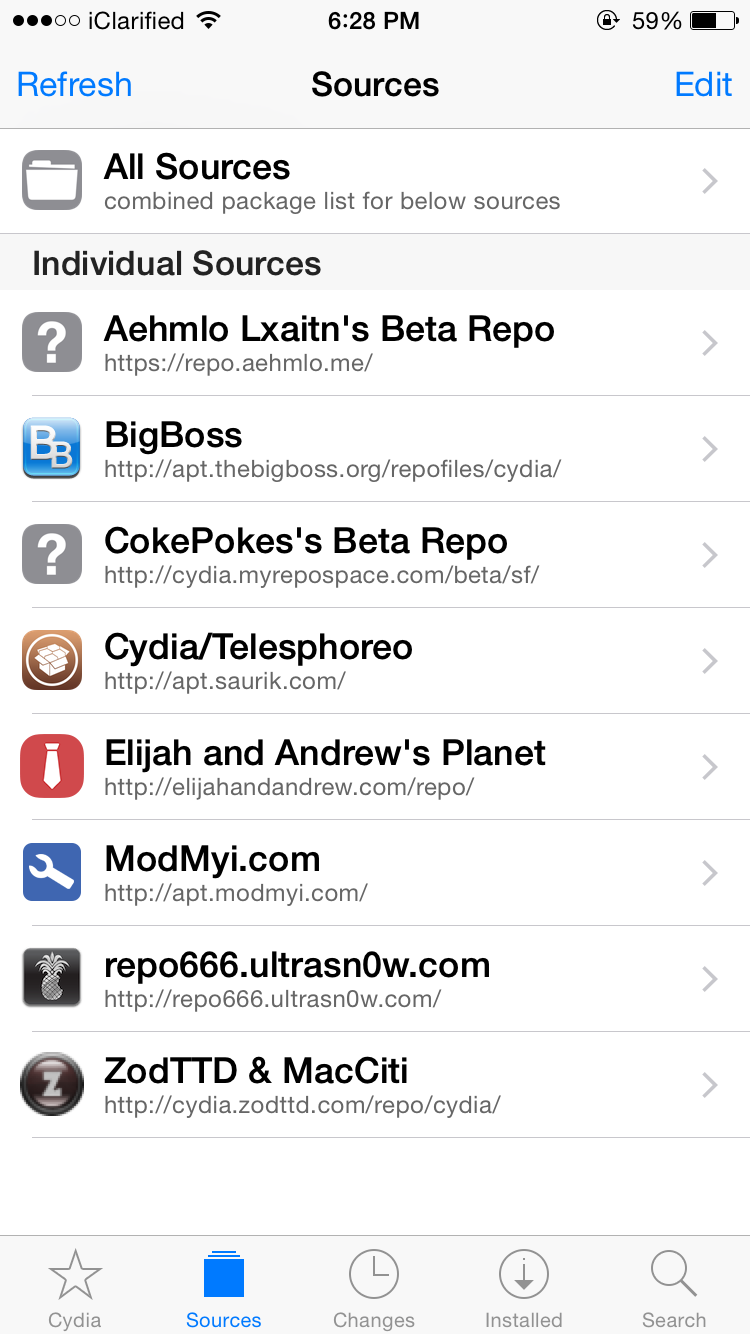The height and width of the screenshot is (1334, 750).
Task: Switch to the Changes tab
Action: click(374, 1288)
